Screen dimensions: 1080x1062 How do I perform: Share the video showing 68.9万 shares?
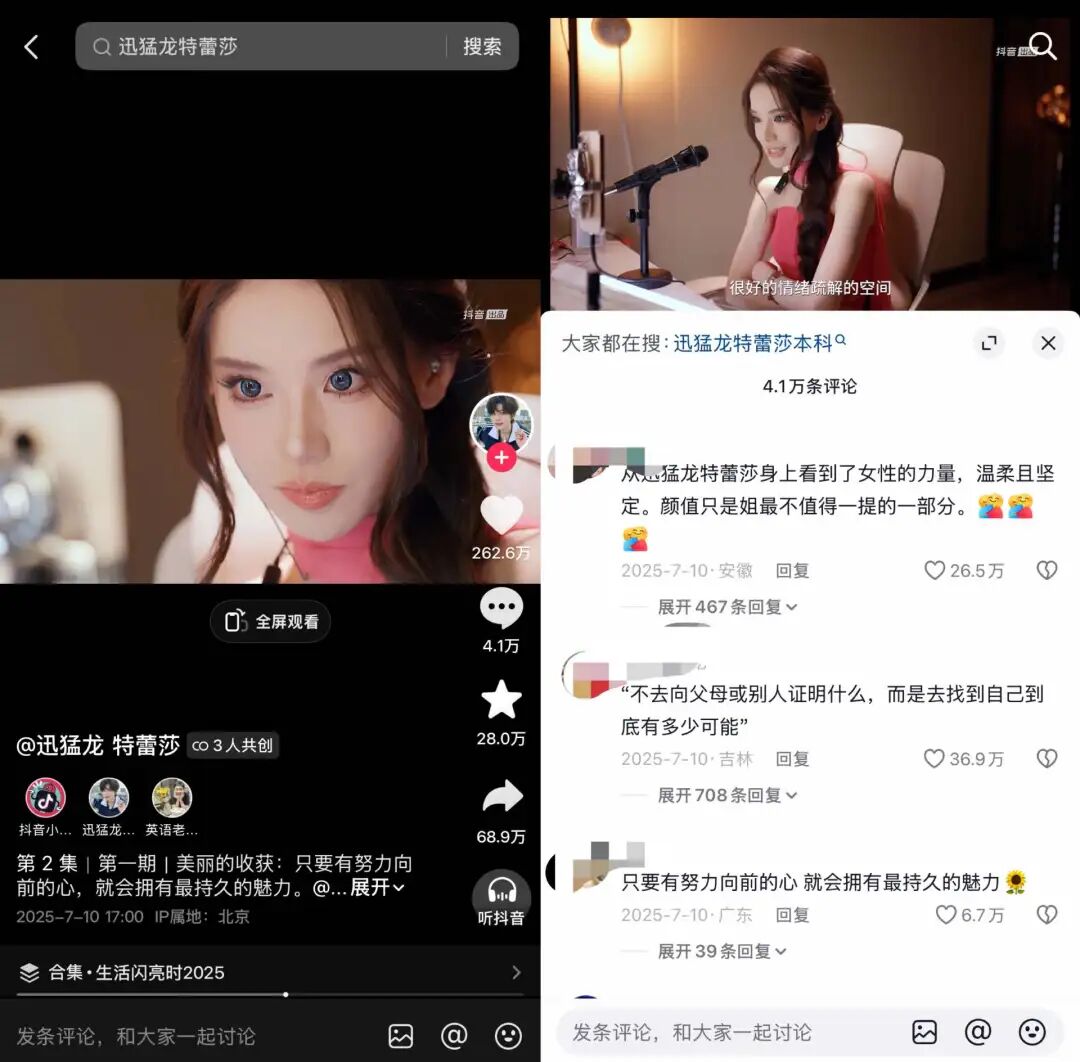[501, 797]
